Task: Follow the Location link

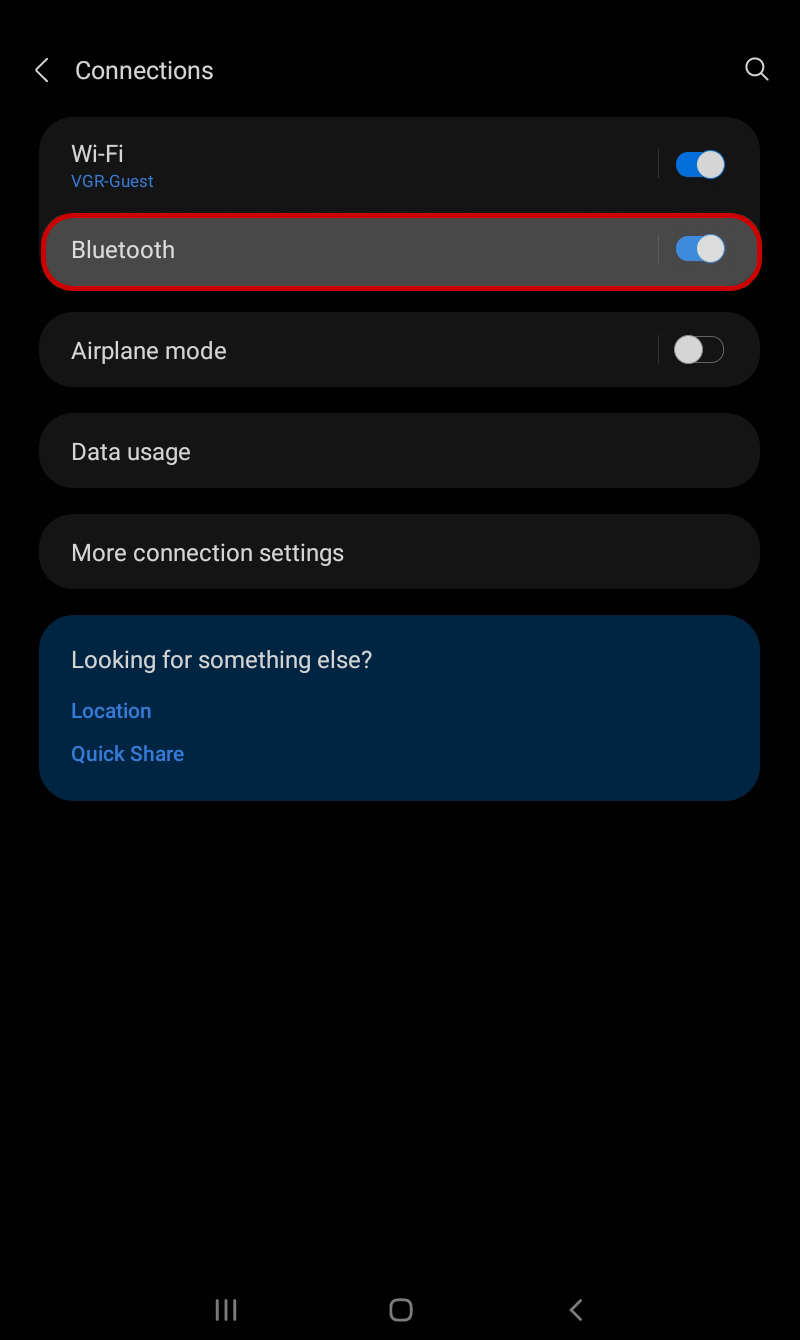Action: (111, 711)
